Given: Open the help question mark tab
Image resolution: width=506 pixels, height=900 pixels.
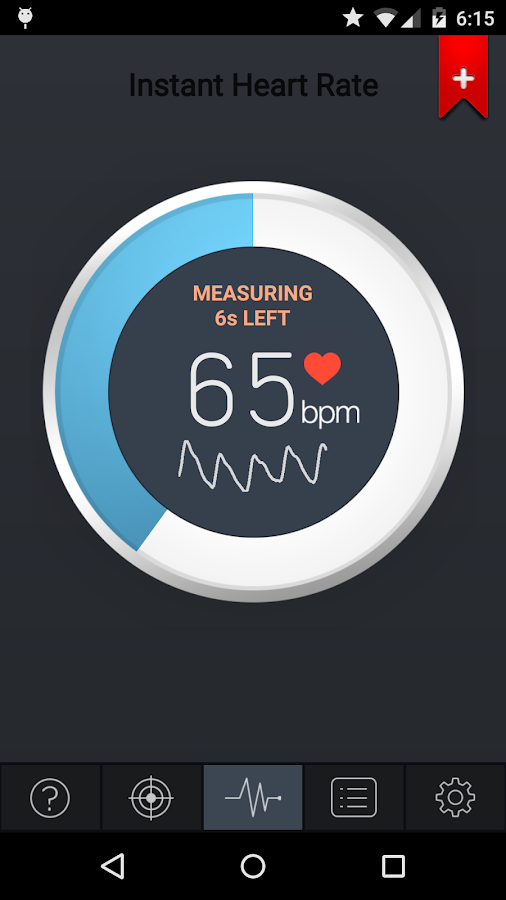Looking at the screenshot, I should point(50,797).
